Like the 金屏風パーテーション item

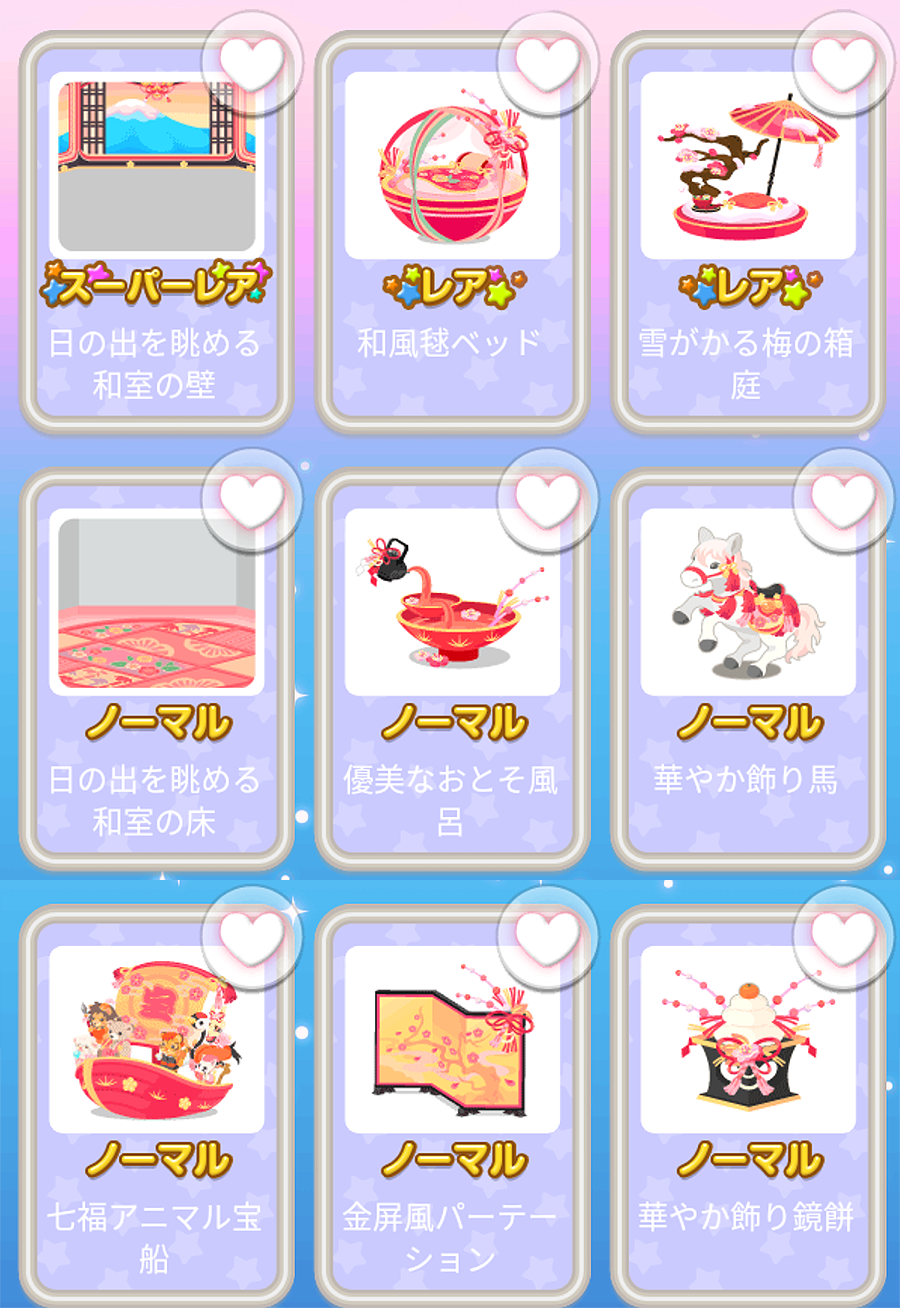pos(547,935)
